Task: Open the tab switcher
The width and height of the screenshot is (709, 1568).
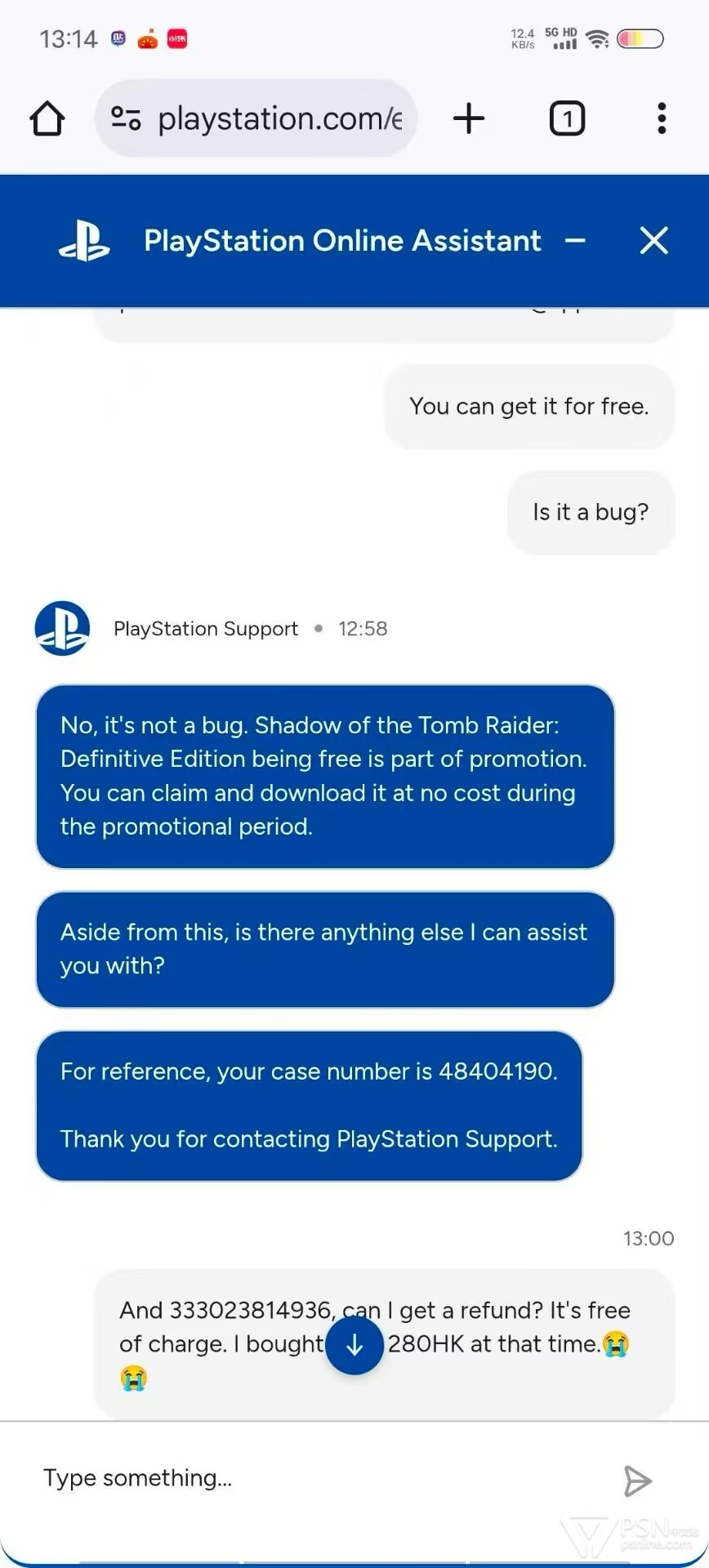Action: (x=567, y=119)
